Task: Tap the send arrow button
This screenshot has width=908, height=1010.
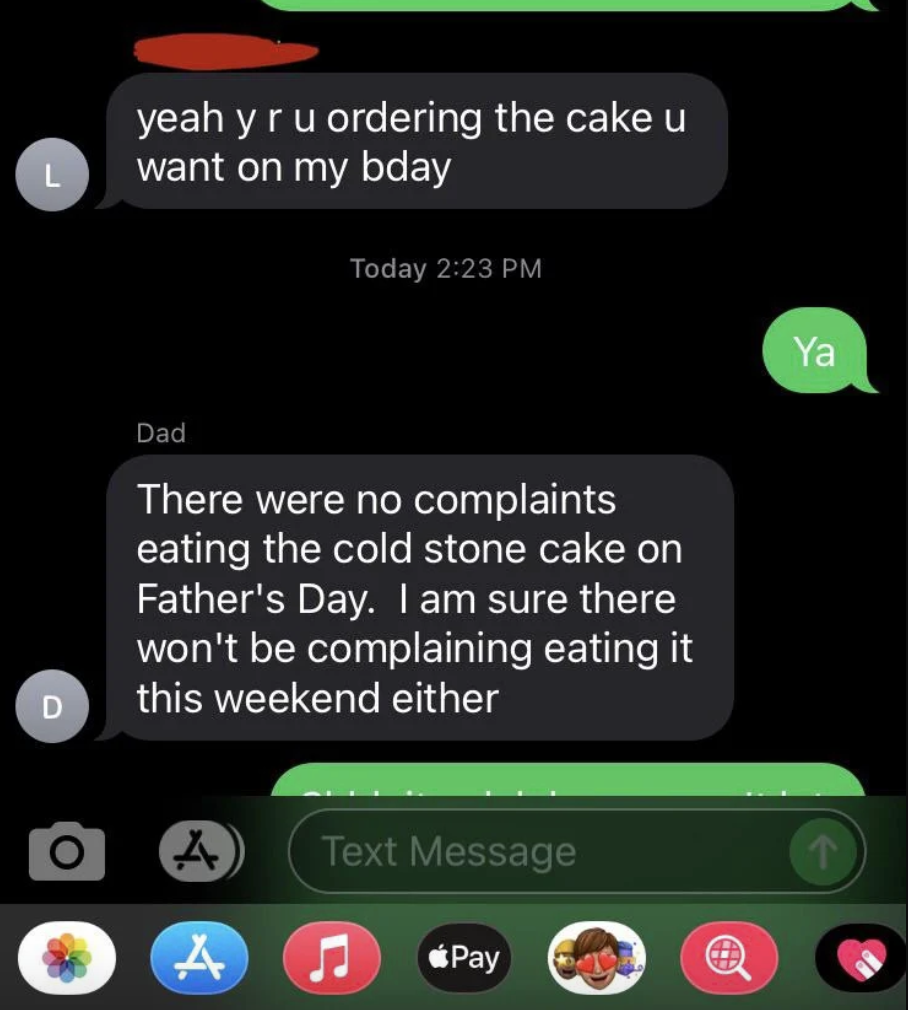Action: [x=822, y=851]
